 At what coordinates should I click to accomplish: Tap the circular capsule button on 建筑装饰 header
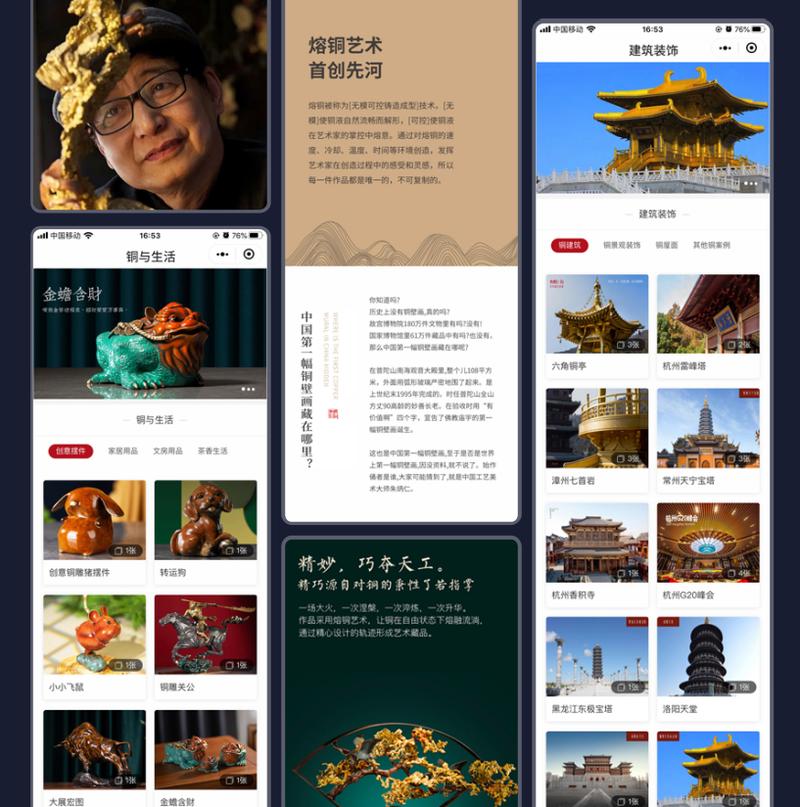[x=751, y=48]
